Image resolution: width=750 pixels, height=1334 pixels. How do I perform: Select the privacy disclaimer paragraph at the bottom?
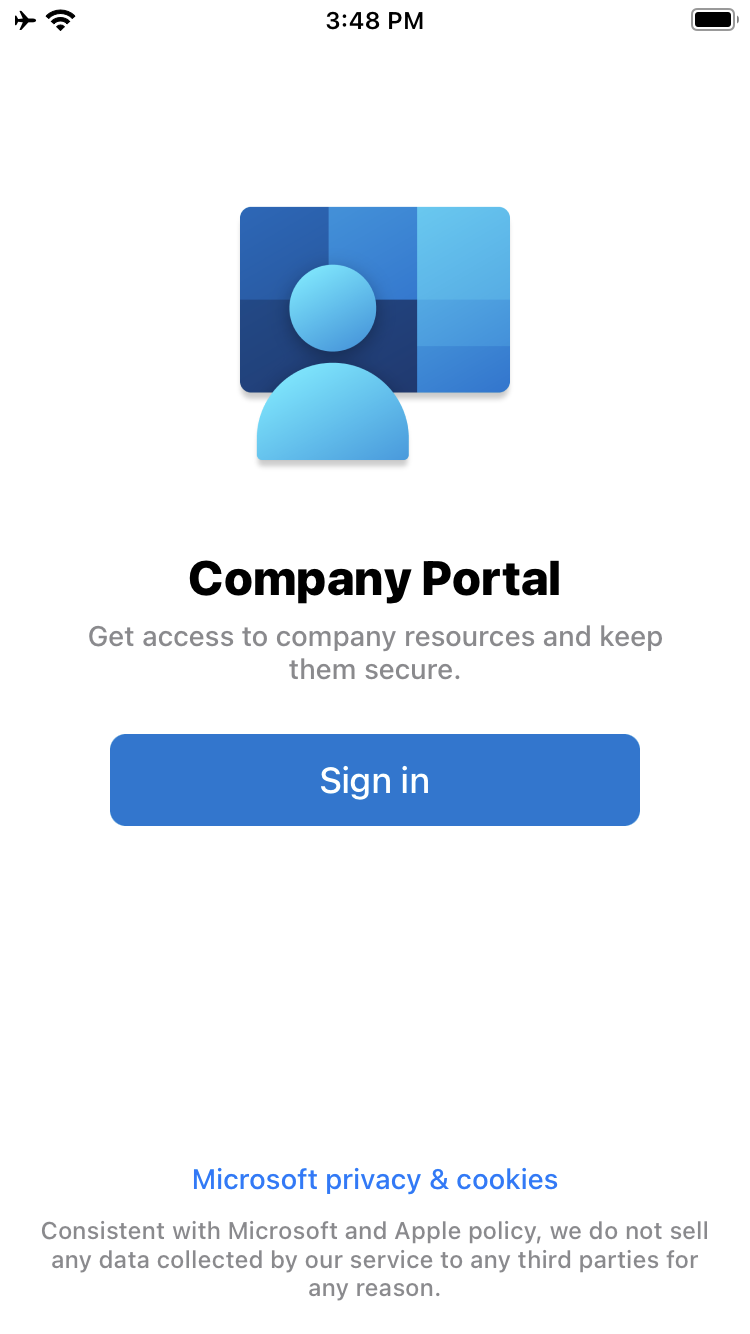pos(374,1260)
